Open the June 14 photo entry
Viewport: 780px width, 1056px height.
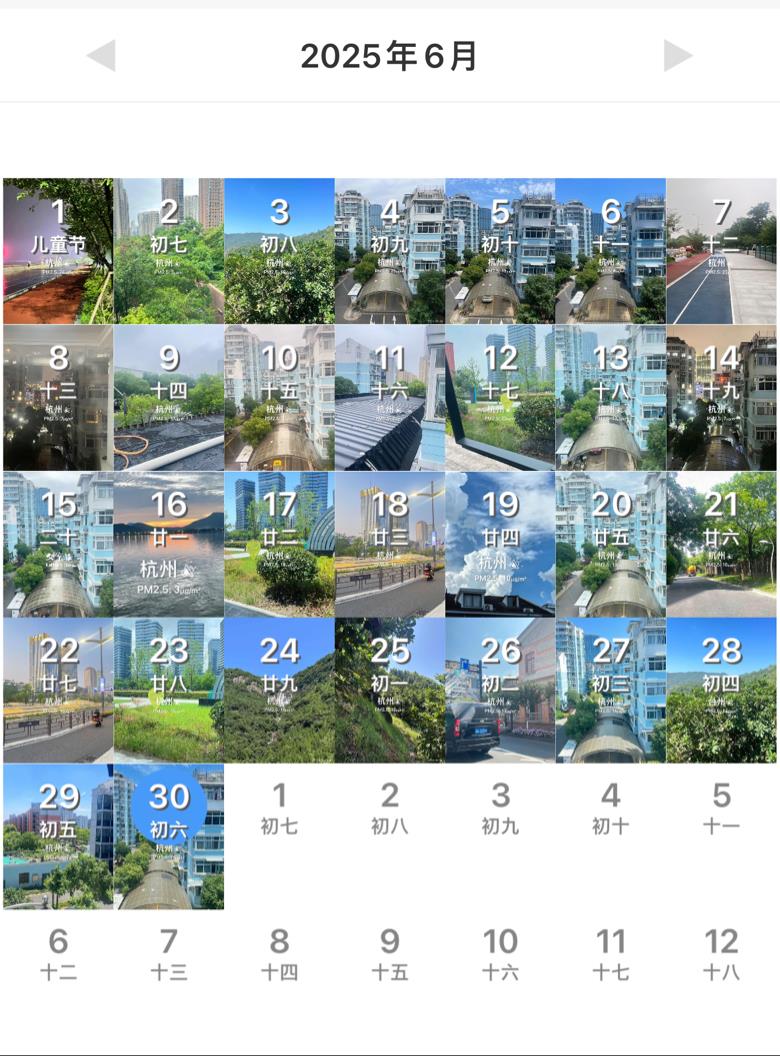(x=721, y=397)
